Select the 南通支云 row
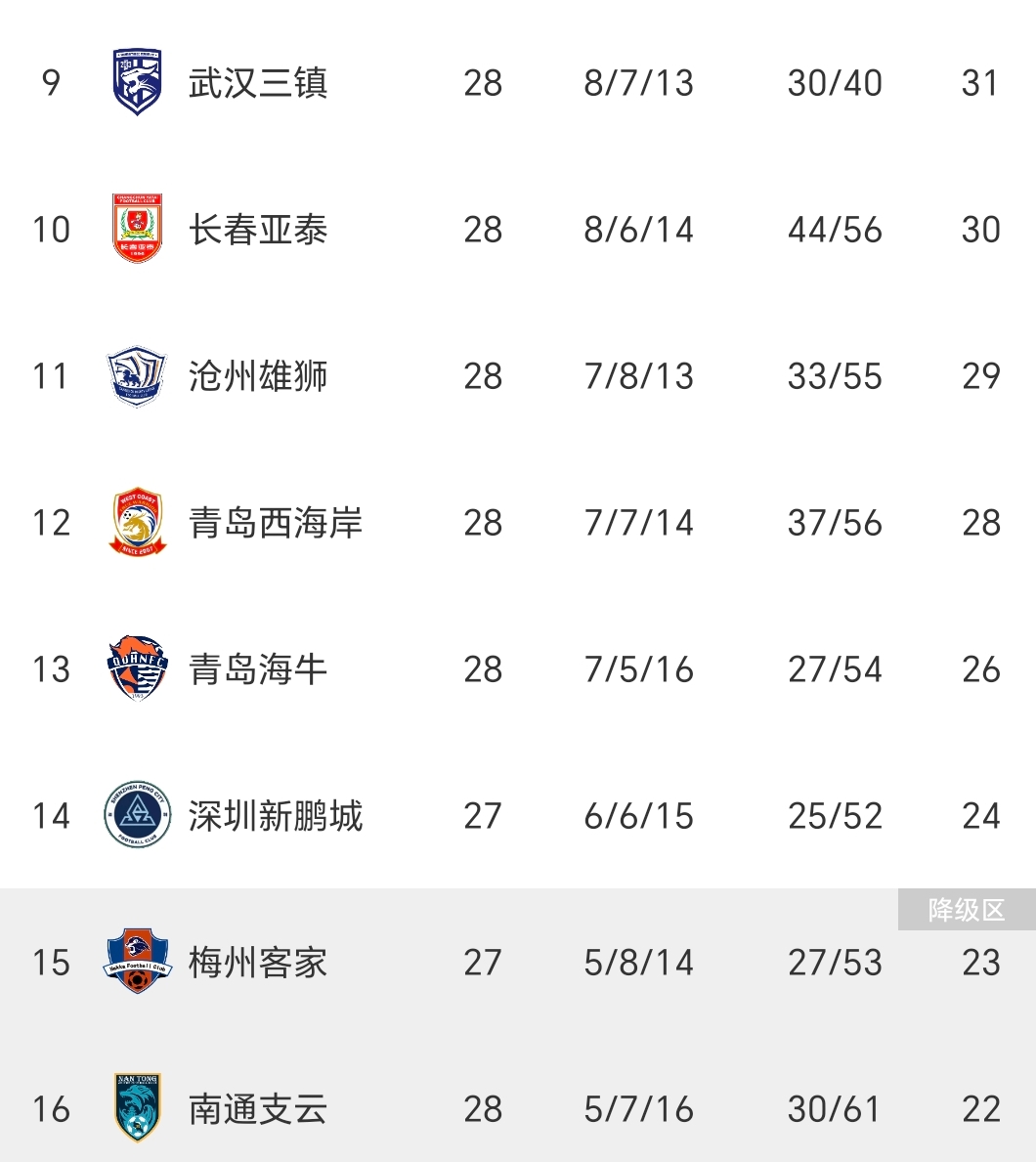The height and width of the screenshot is (1162, 1036). [258, 1109]
